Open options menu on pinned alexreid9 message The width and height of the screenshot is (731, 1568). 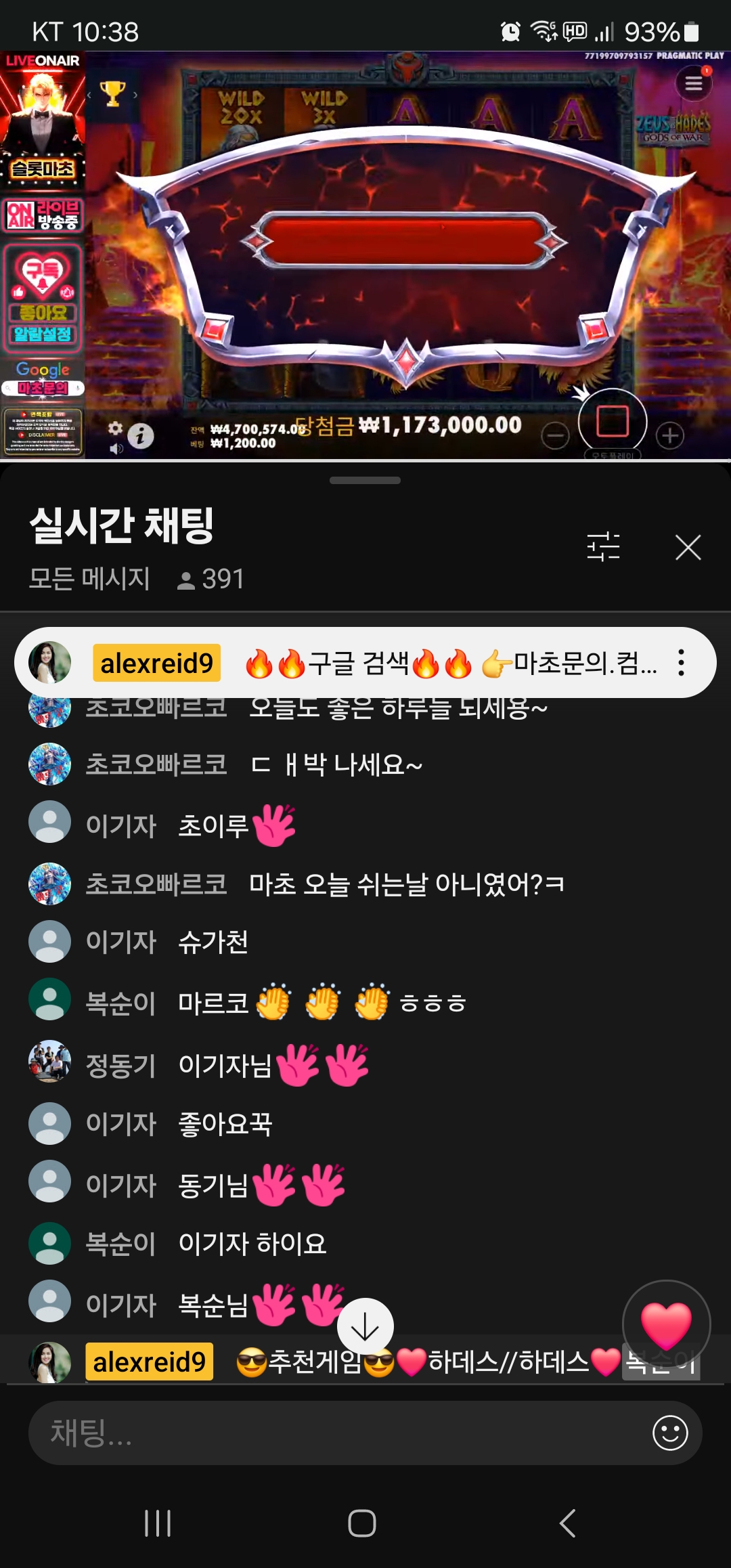681,663
